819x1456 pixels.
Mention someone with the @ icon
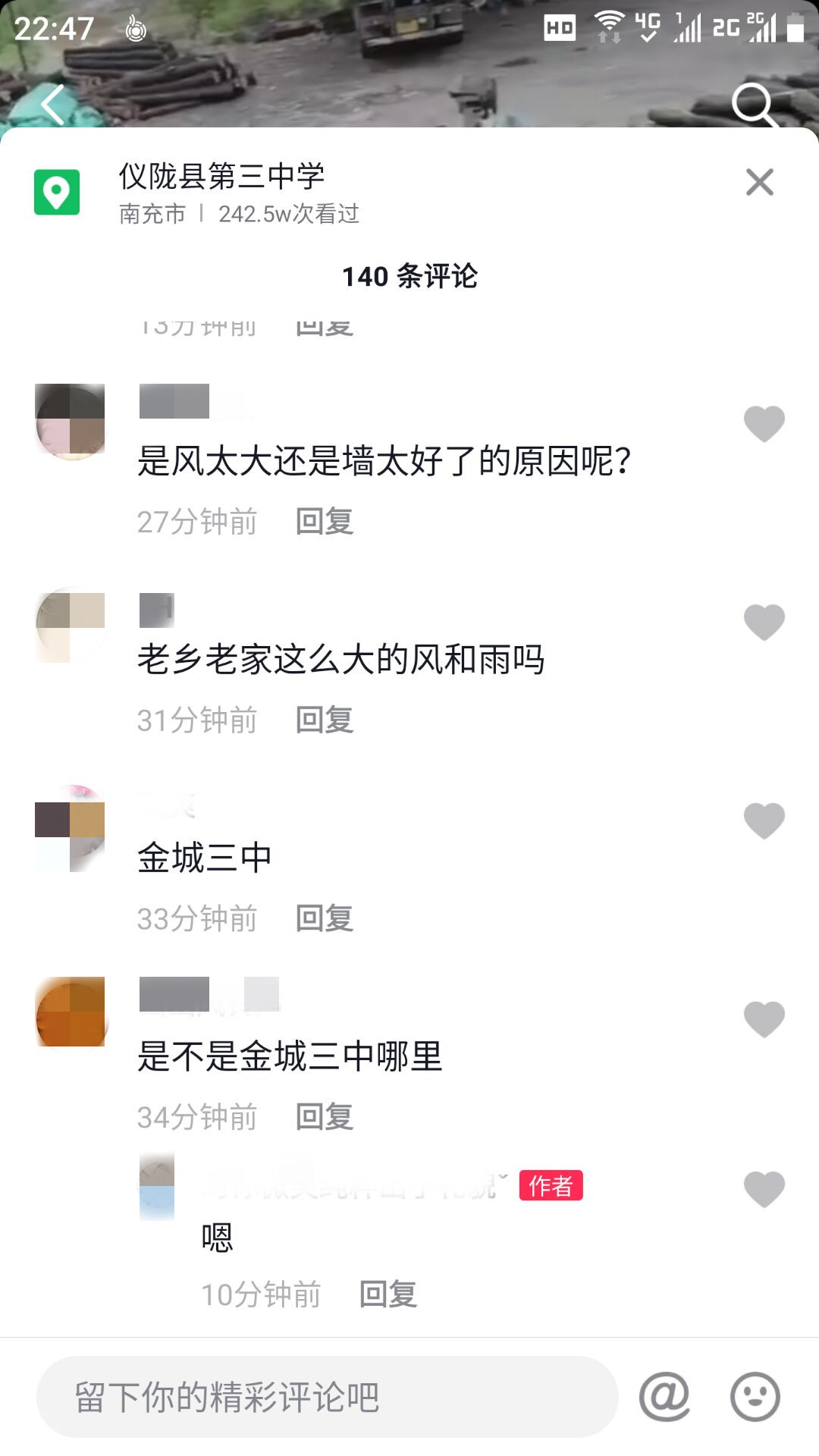(664, 1397)
